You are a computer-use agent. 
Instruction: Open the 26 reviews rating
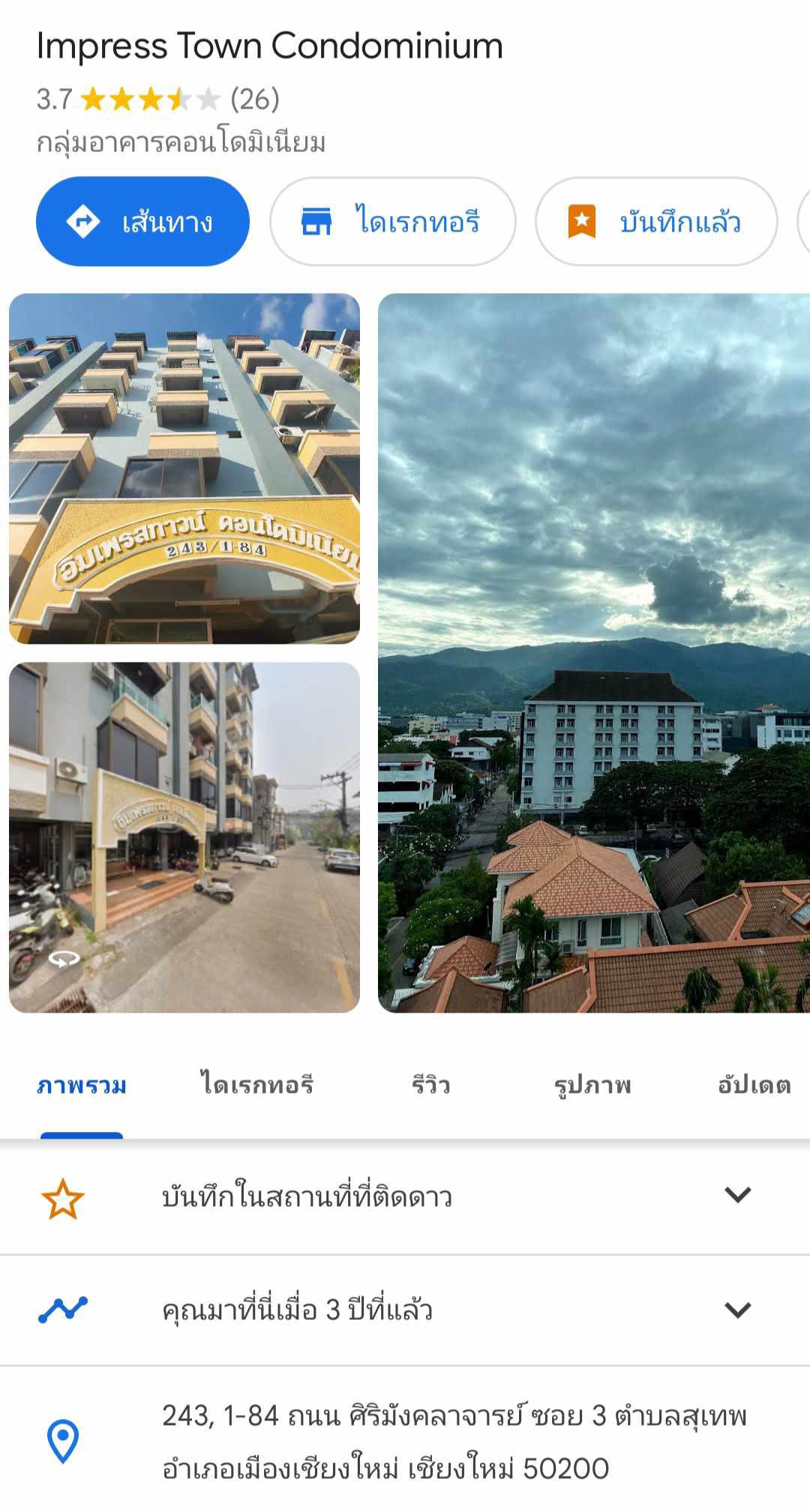(254, 99)
